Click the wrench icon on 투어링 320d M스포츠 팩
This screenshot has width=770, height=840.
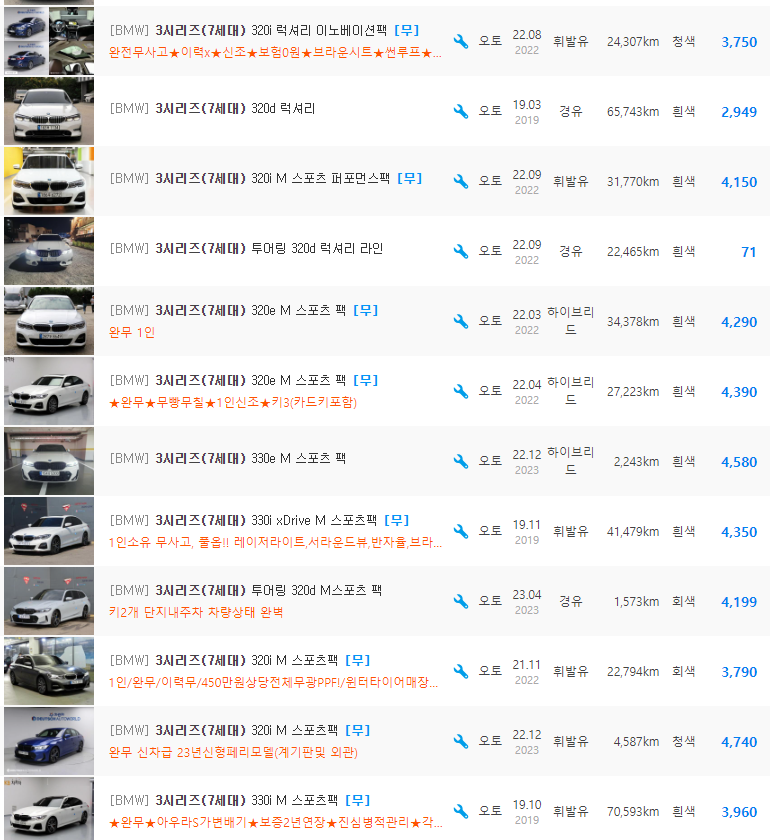(461, 600)
